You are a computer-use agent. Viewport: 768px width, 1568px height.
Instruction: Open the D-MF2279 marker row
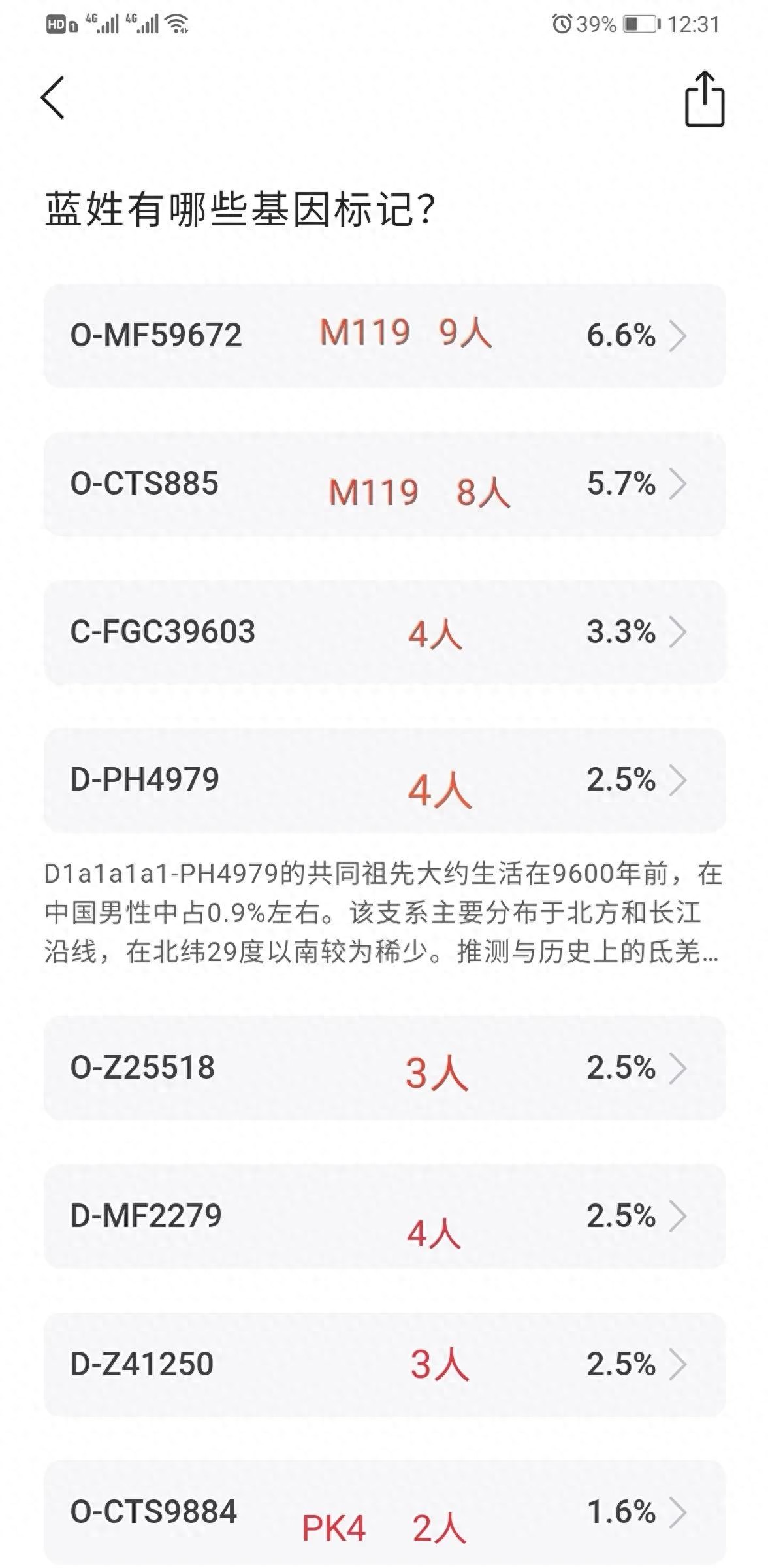point(385,1217)
